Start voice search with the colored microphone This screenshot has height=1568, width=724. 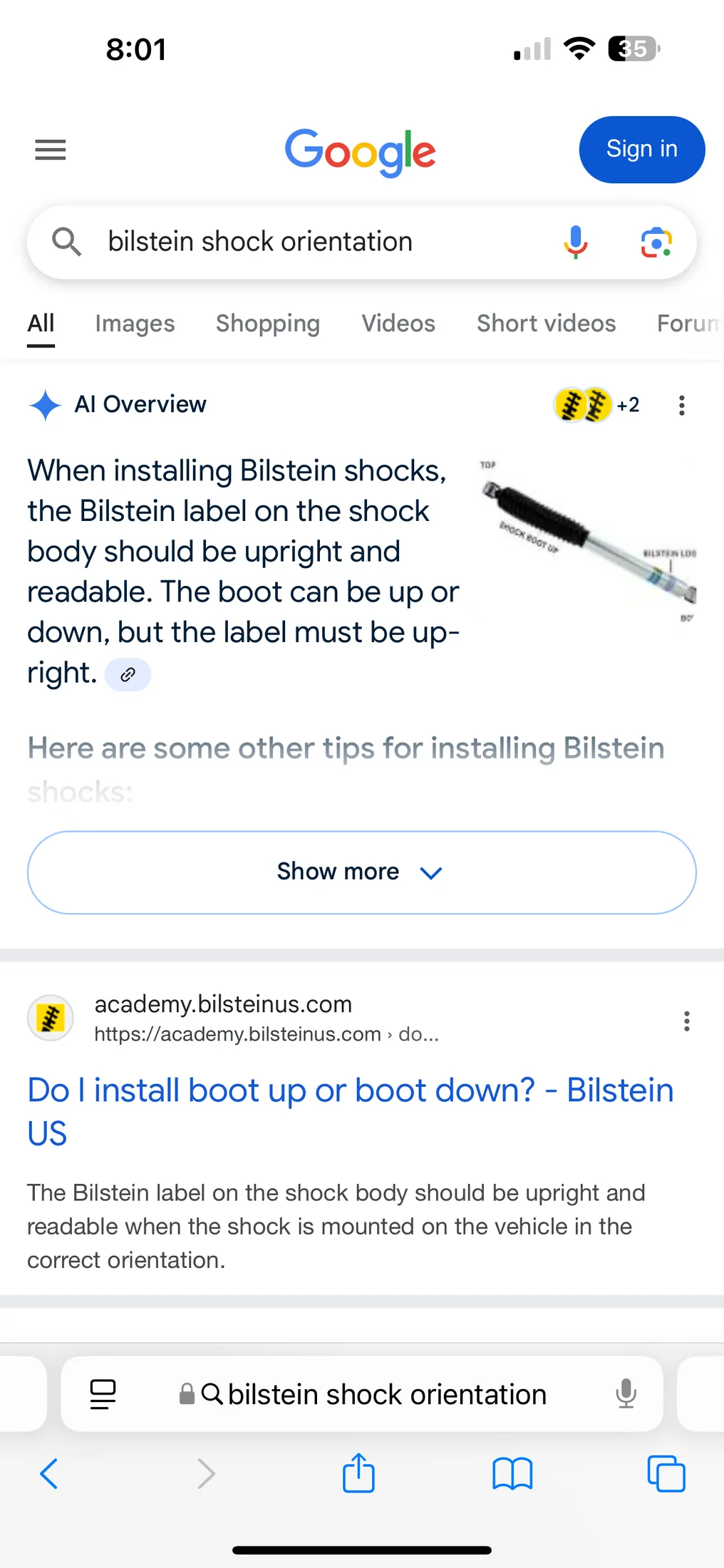coord(575,242)
